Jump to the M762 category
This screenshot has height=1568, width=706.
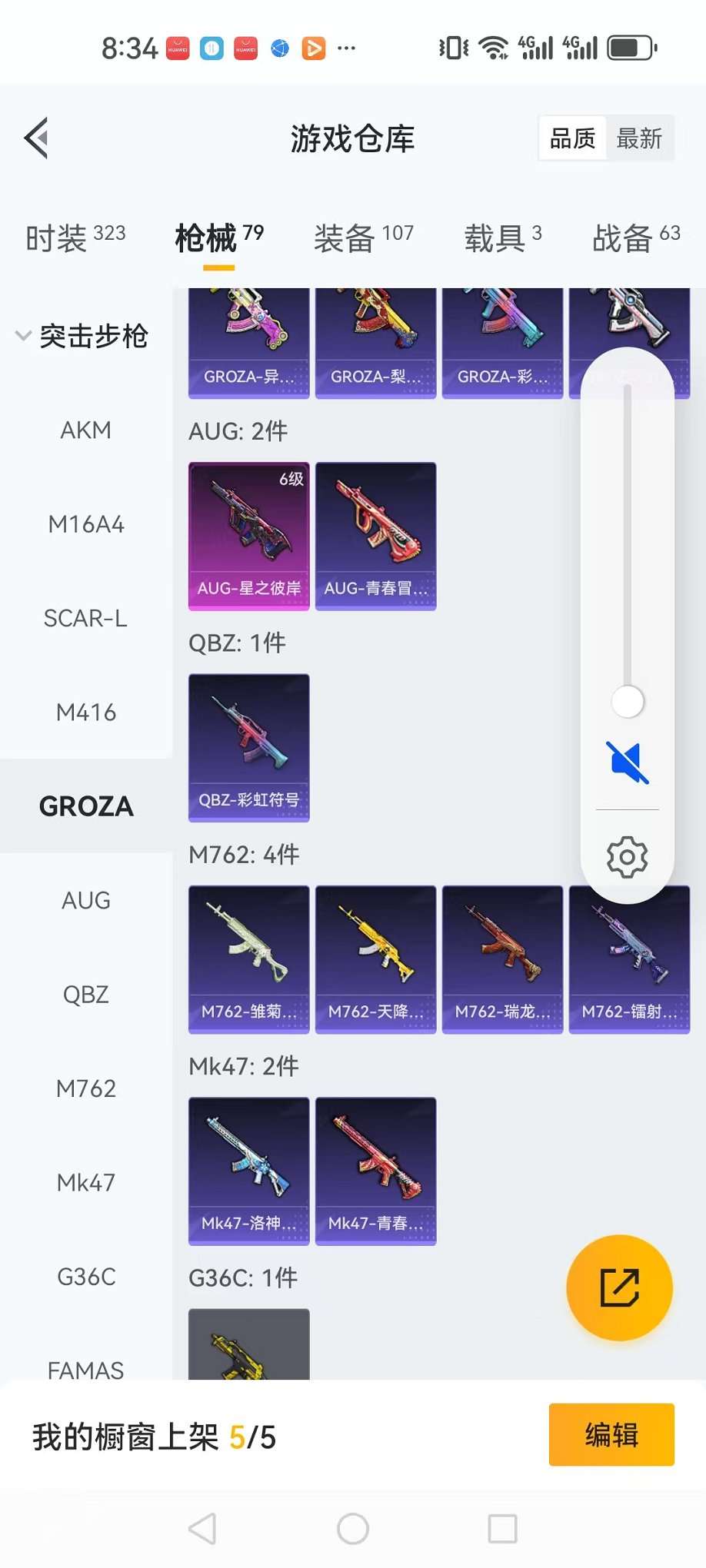pos(86,1088)
